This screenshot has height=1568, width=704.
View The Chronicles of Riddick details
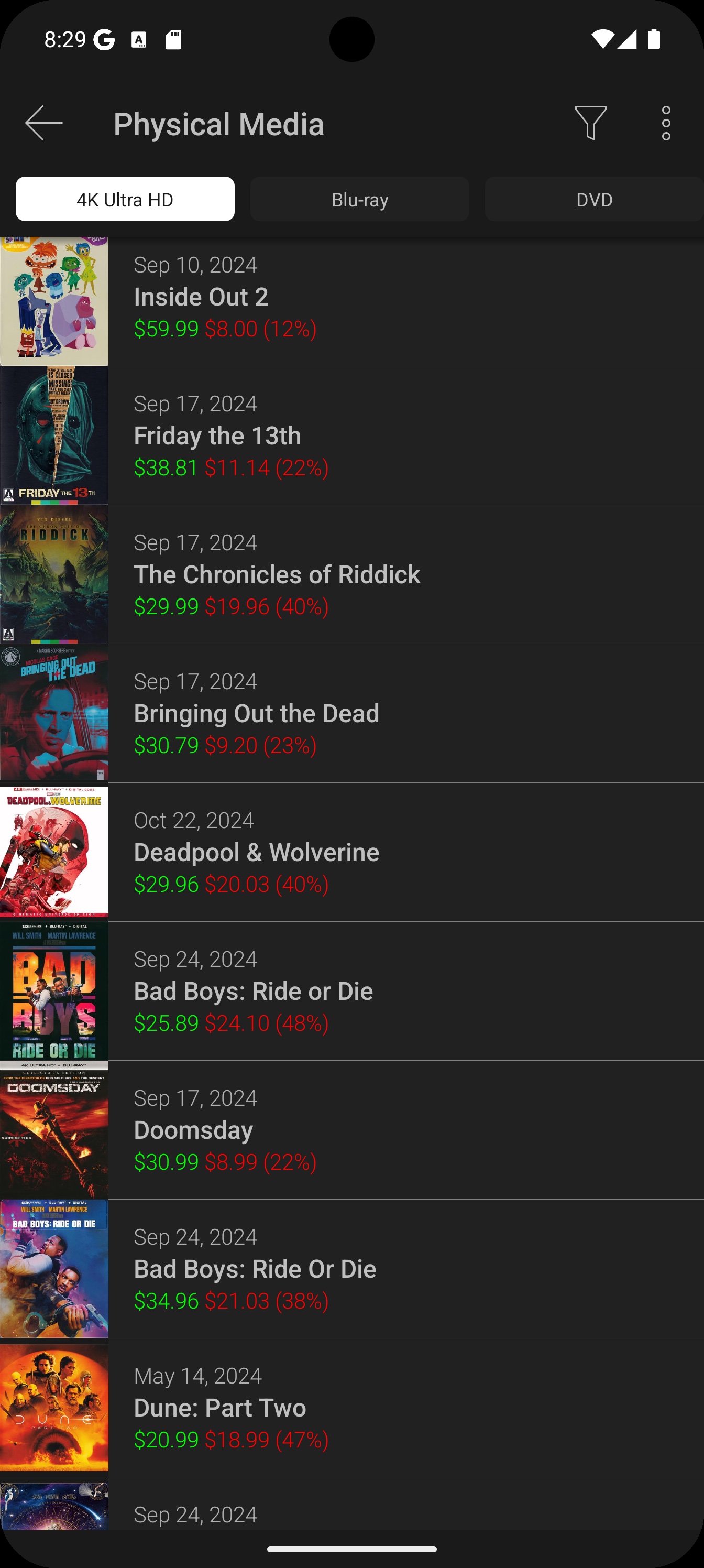pos(351,574)
